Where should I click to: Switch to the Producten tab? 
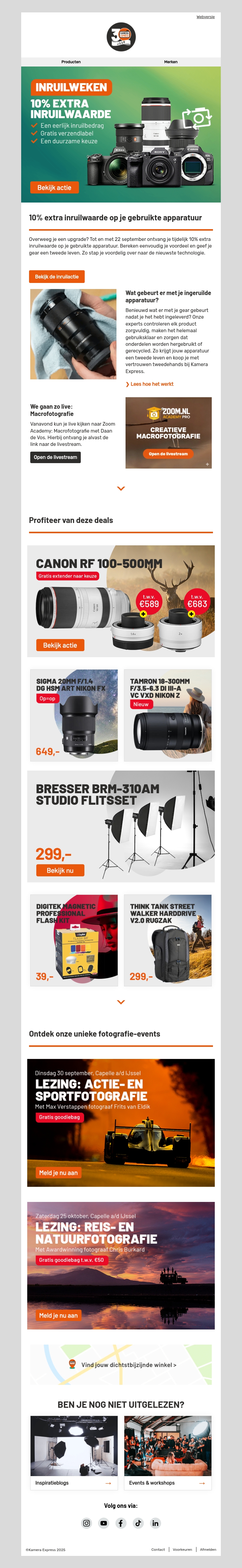(x=71, y=61)
